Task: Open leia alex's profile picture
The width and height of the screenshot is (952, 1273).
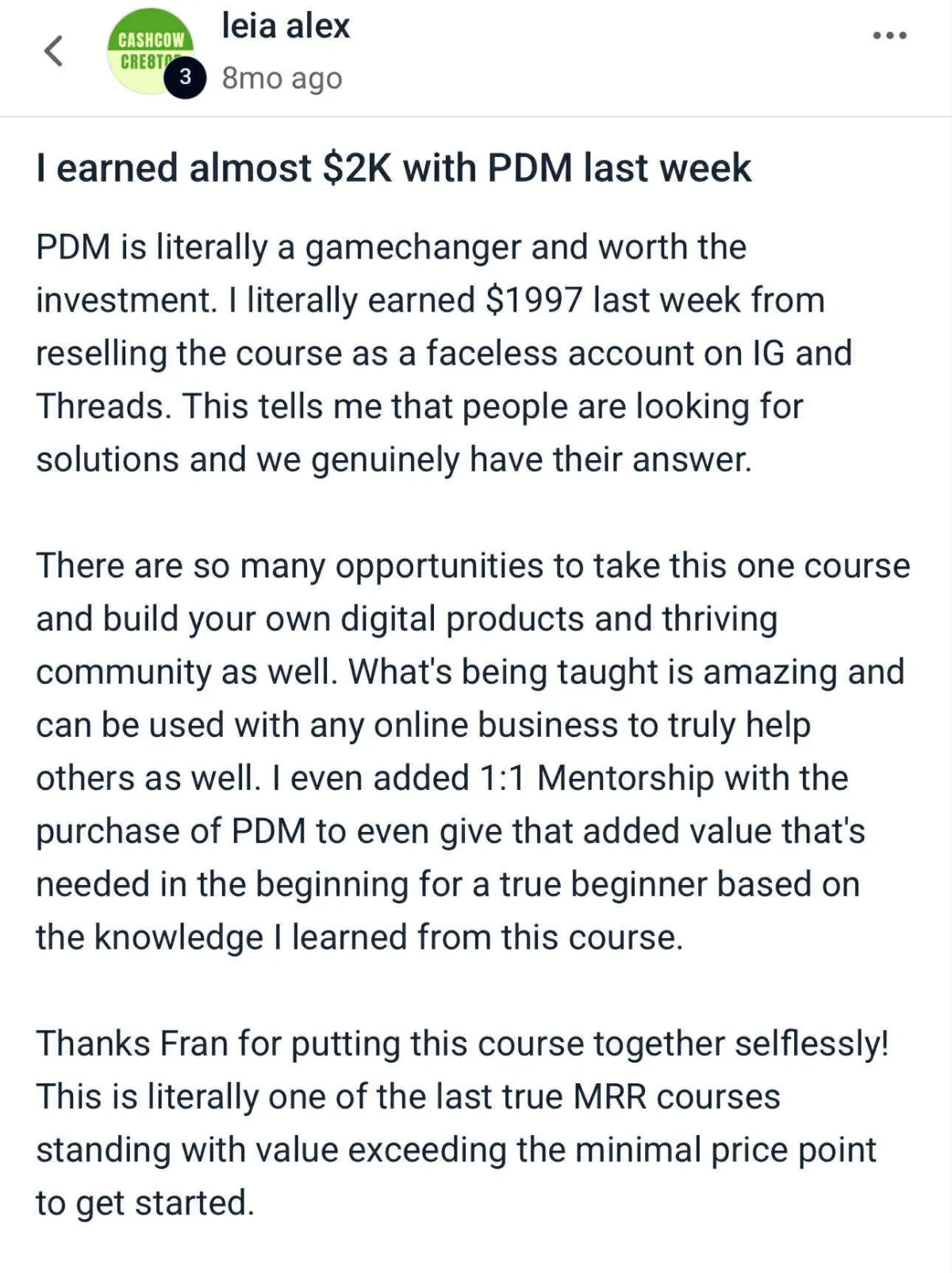Action: click(151, 49)
